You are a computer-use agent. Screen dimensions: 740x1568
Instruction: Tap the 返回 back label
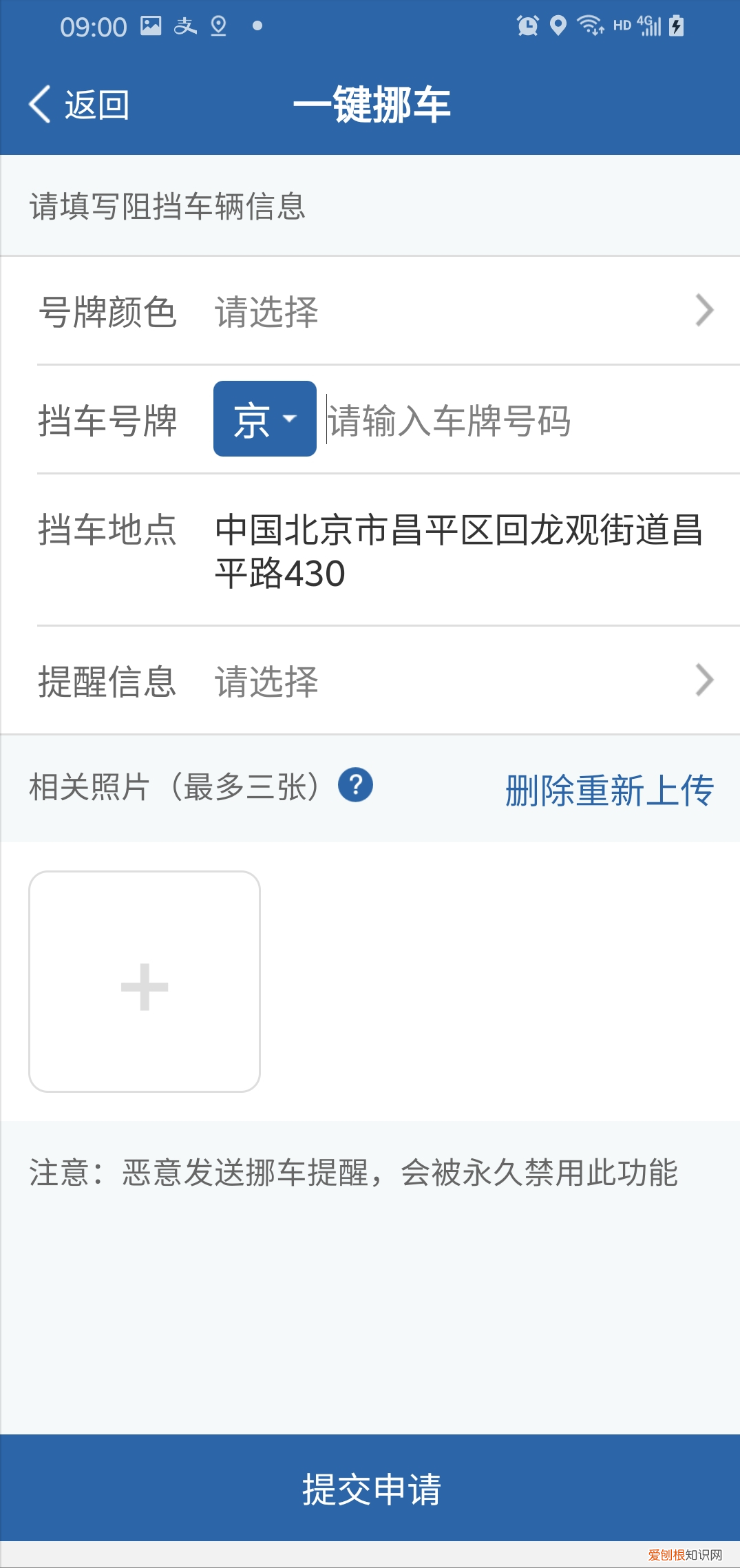[x=98, y=104]
